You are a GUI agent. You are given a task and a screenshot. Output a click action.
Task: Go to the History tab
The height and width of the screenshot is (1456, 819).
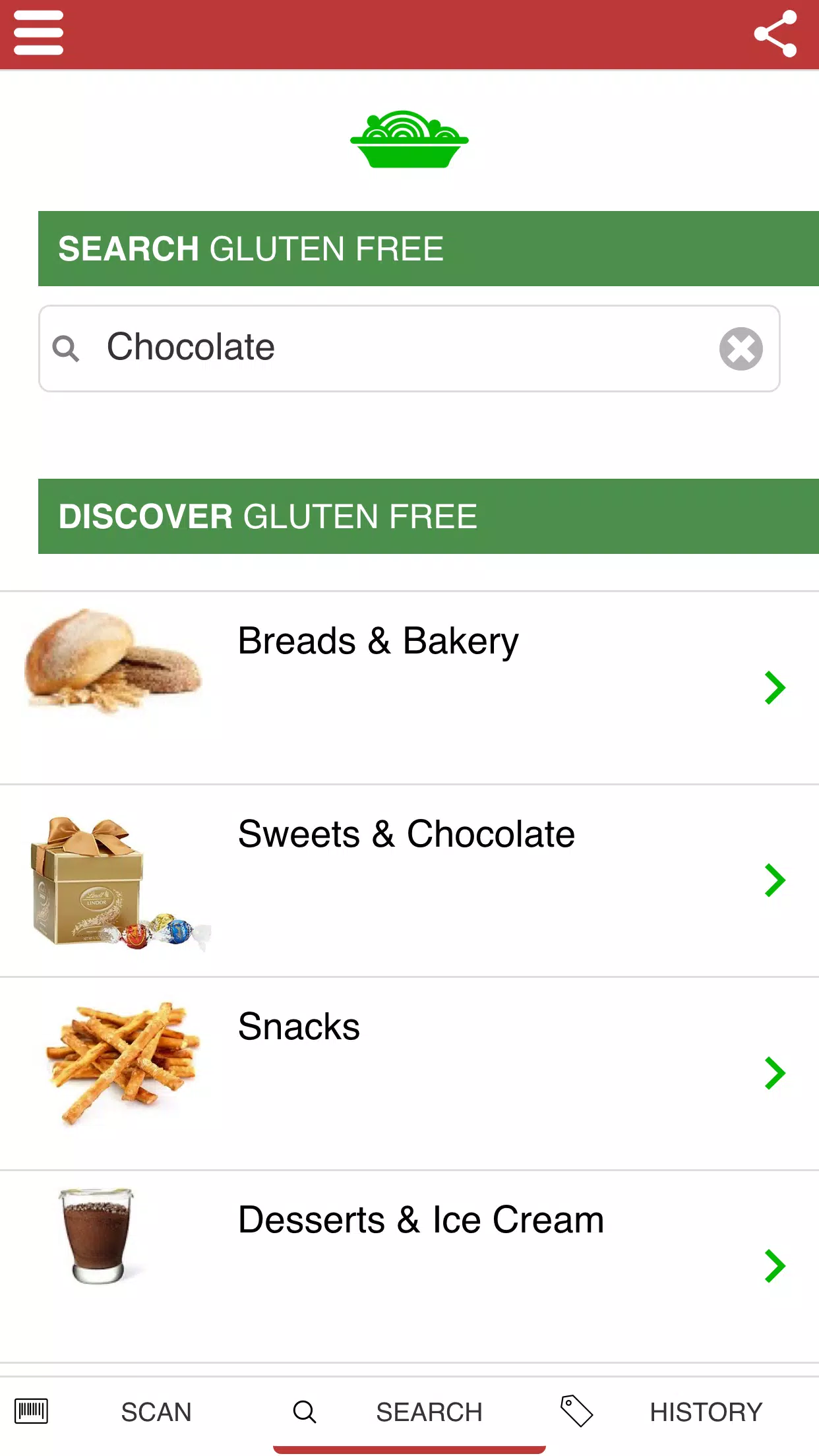[x=682, y=1412]
